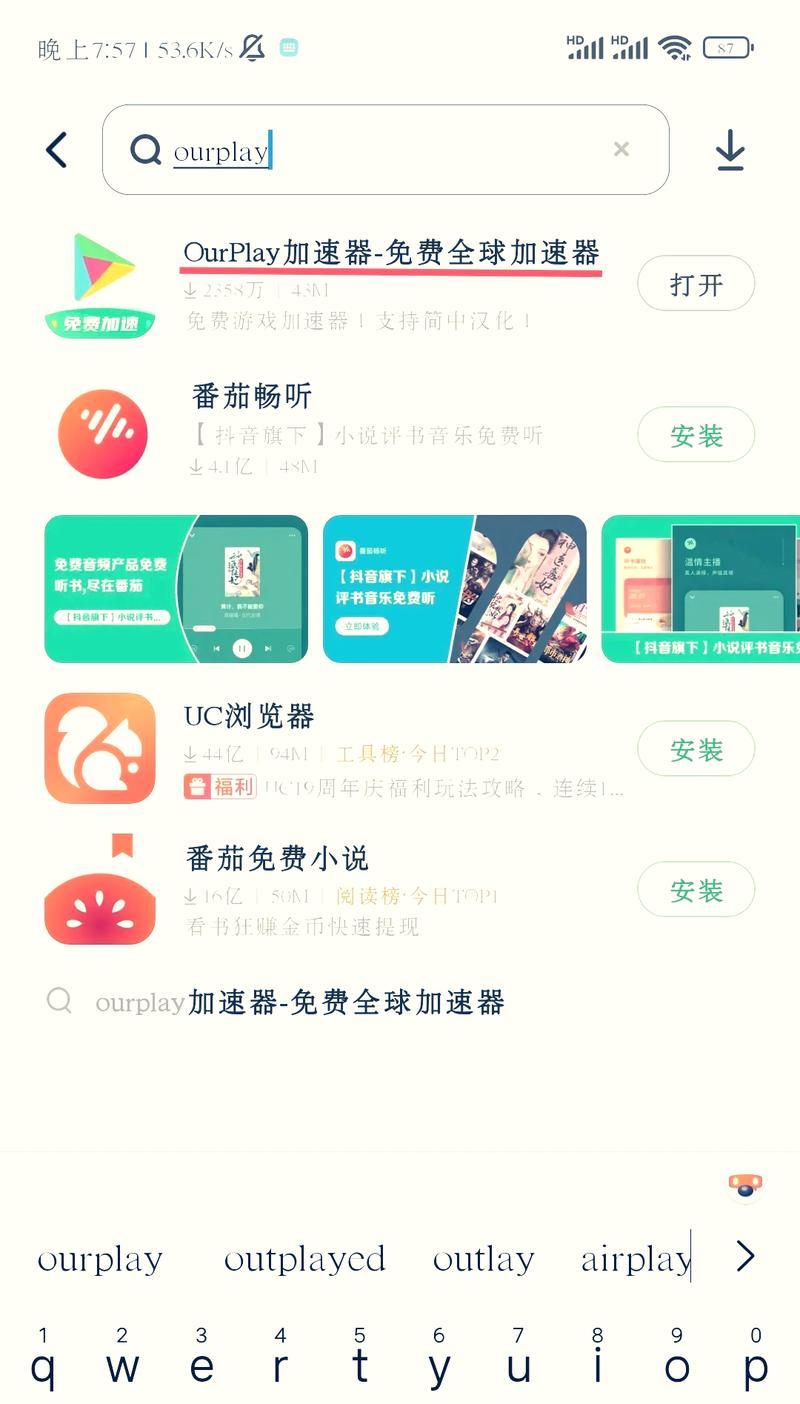Open the 抖音旗下 小说评书音乐免费听 screenshot
800x1404 pixels.
454,589
